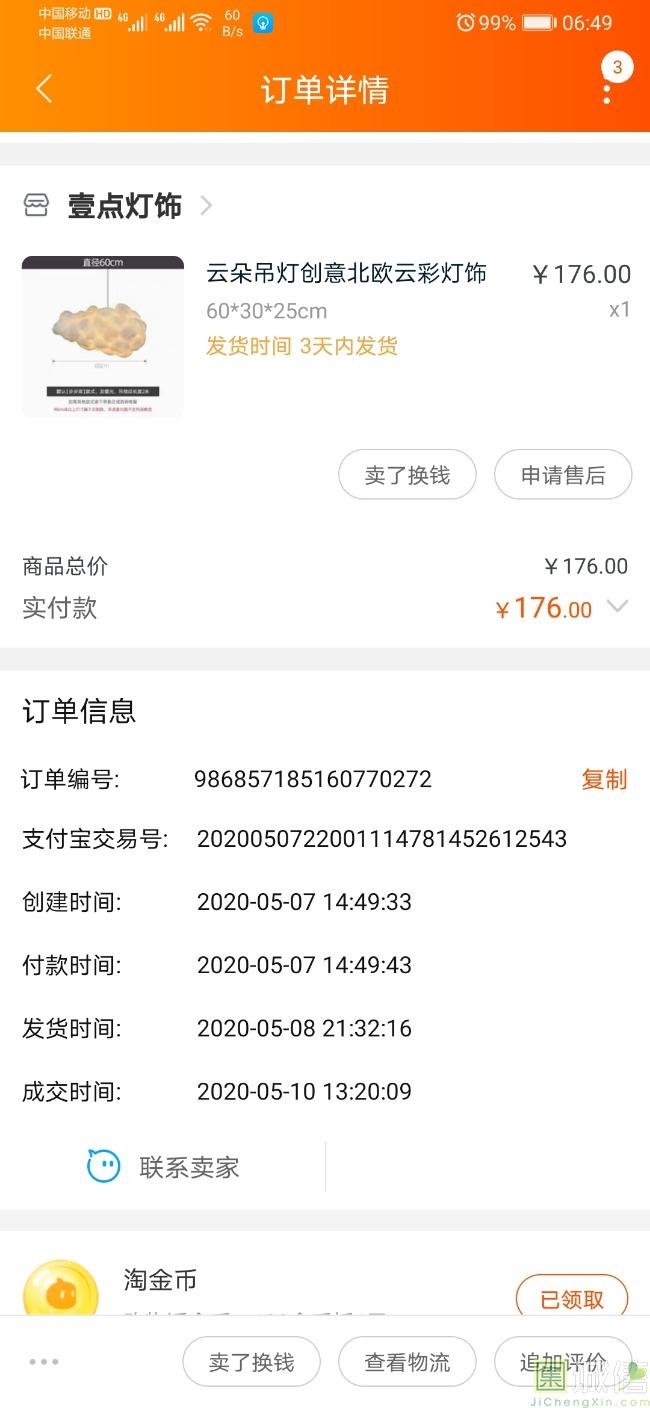
Task: Expand the 实付款 payment details
Action: [618, 606]
